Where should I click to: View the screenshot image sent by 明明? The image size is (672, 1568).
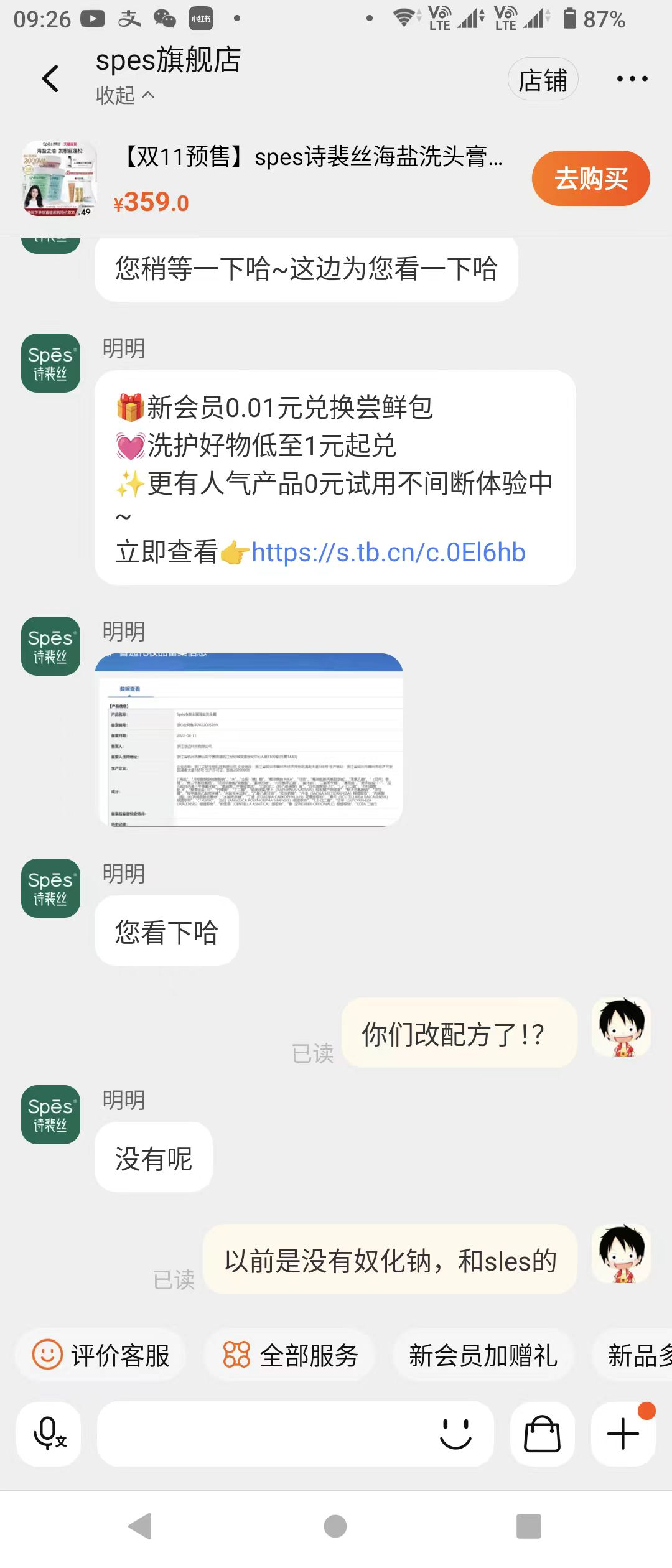[249, 740]
